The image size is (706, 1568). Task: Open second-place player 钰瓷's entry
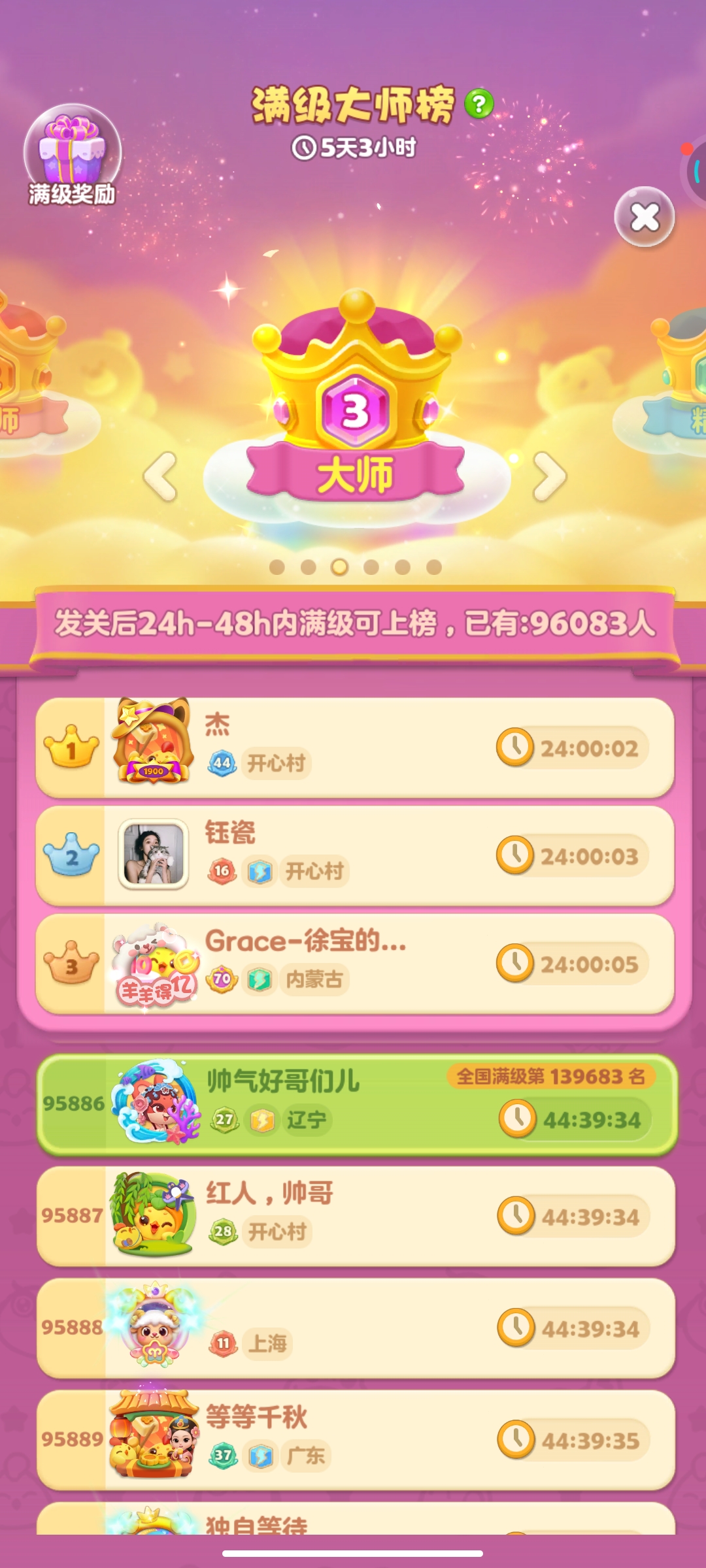355,855
